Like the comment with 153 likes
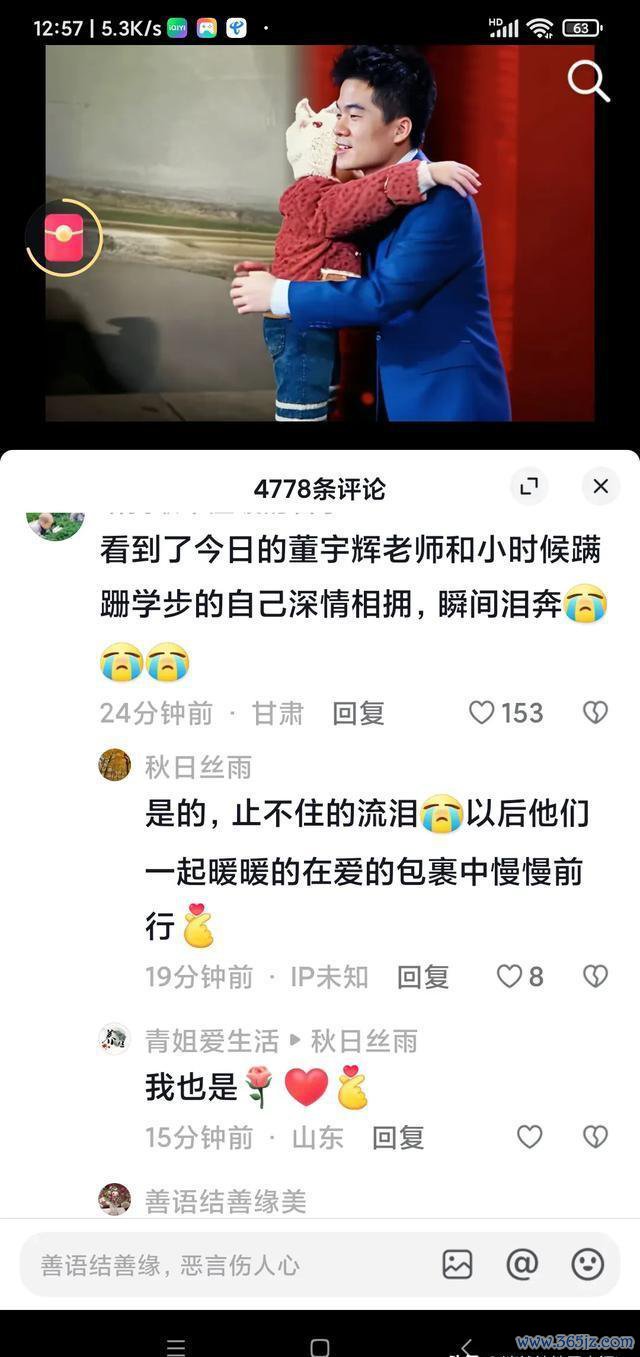Image resolution: width=640 pixels, height=1357 pixels. (x=483, y=712)
